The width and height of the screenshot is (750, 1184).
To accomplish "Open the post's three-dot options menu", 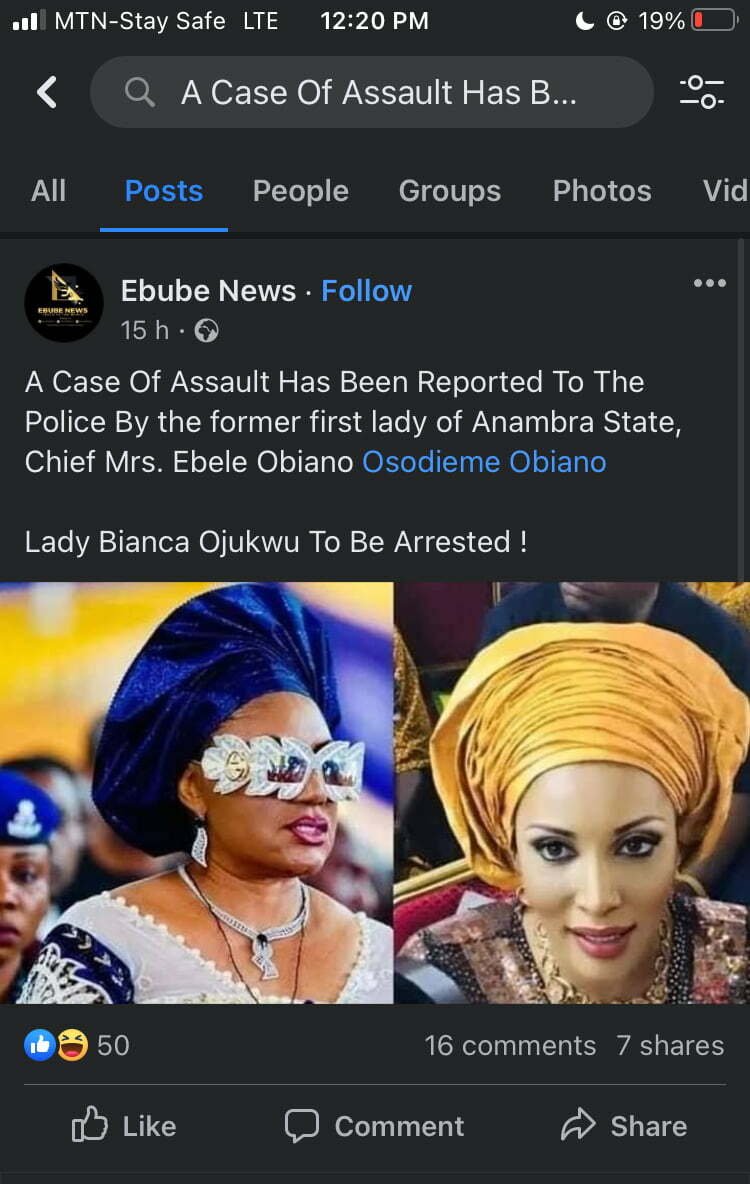I will [x=709, y=284].
